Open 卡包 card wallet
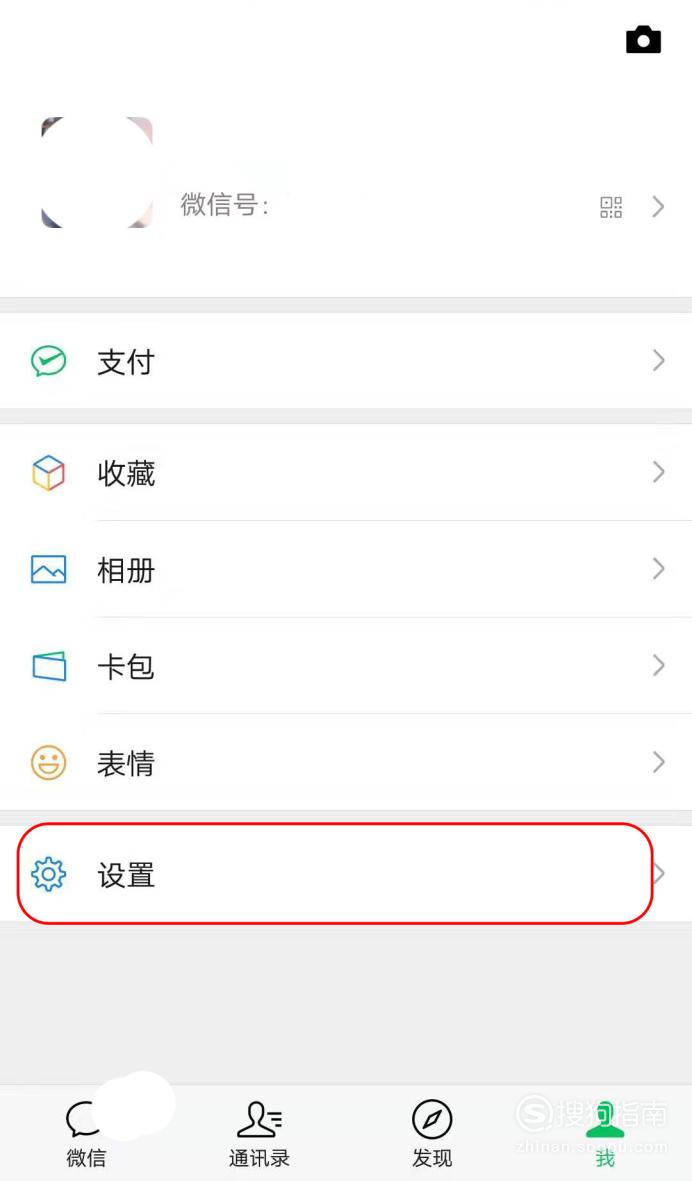Image resolution: width=692 pixels, height=1181 pixels. (345, 666)
